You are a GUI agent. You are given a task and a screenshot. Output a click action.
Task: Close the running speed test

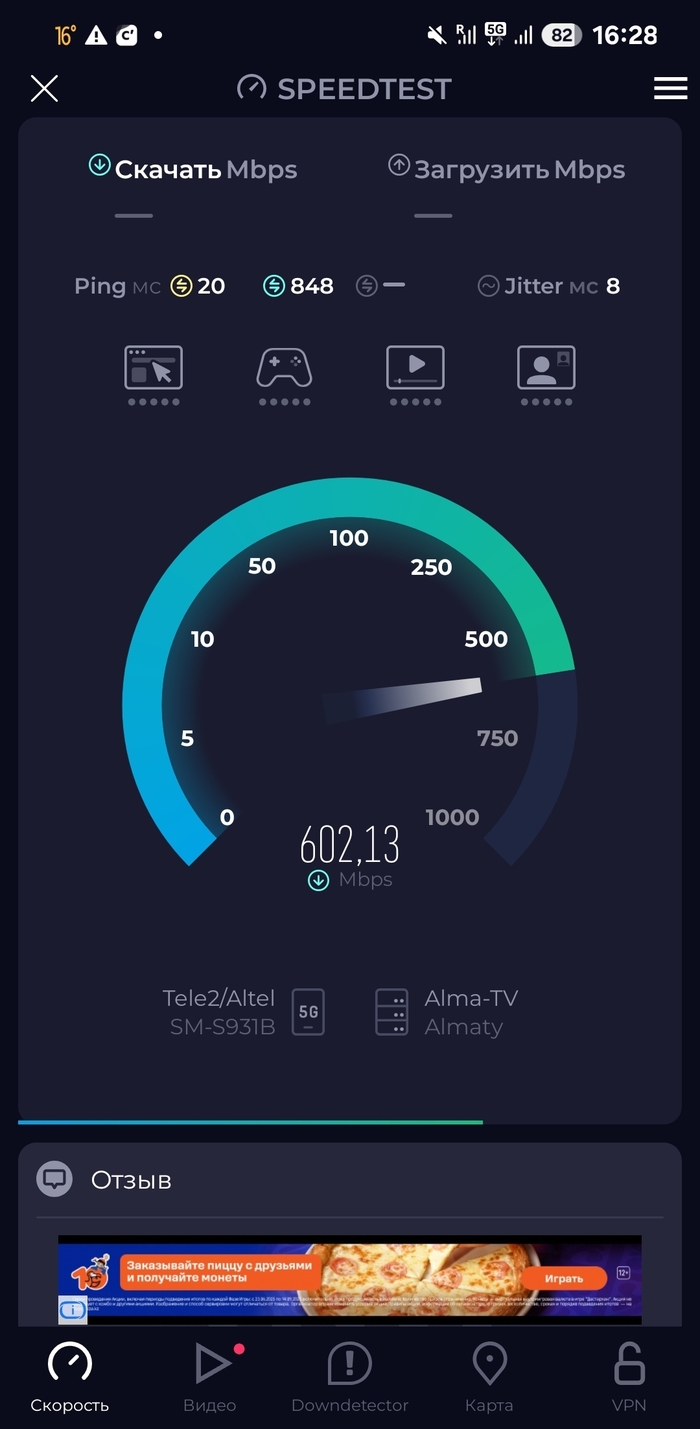point(44,89)
